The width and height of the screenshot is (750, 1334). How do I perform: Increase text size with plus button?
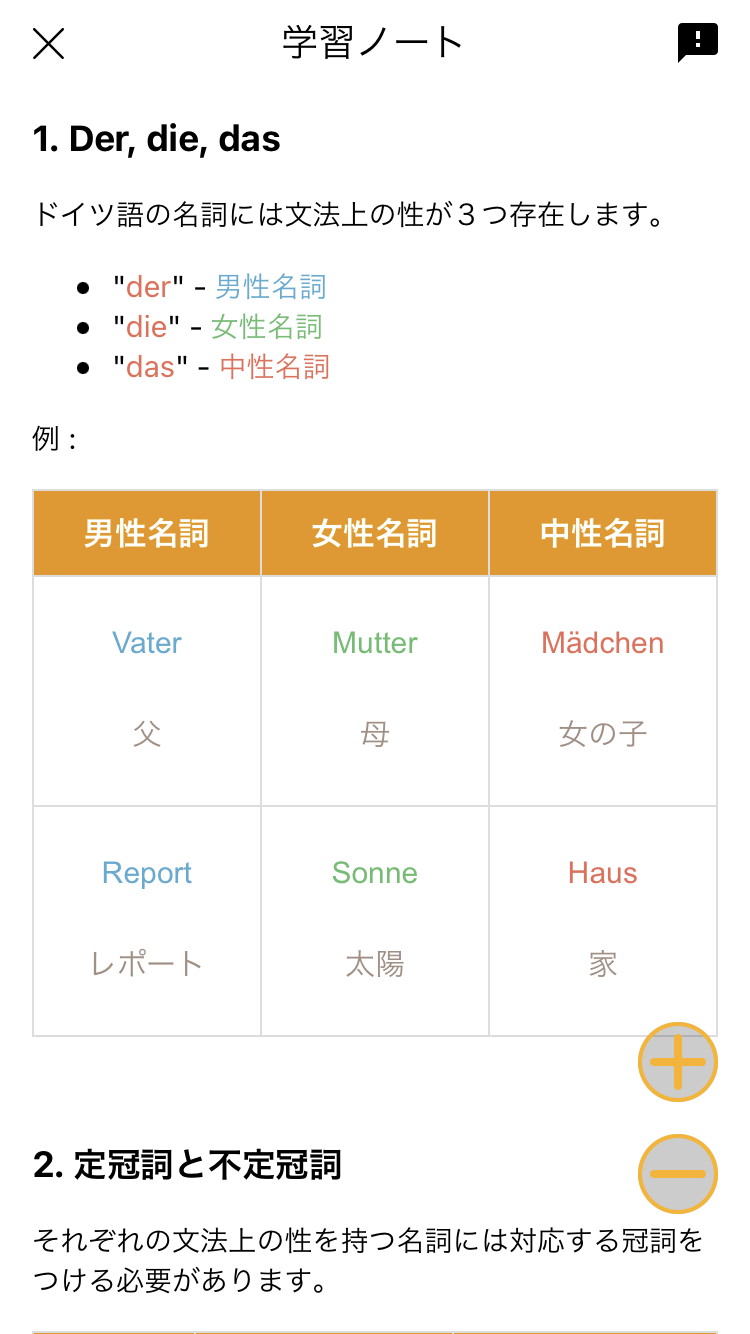678,1062
